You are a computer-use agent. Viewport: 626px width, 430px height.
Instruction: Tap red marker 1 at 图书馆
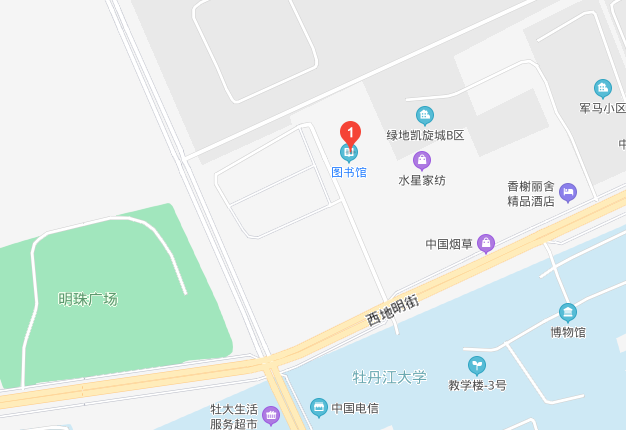pyautogui.click(x=350, y=132)
